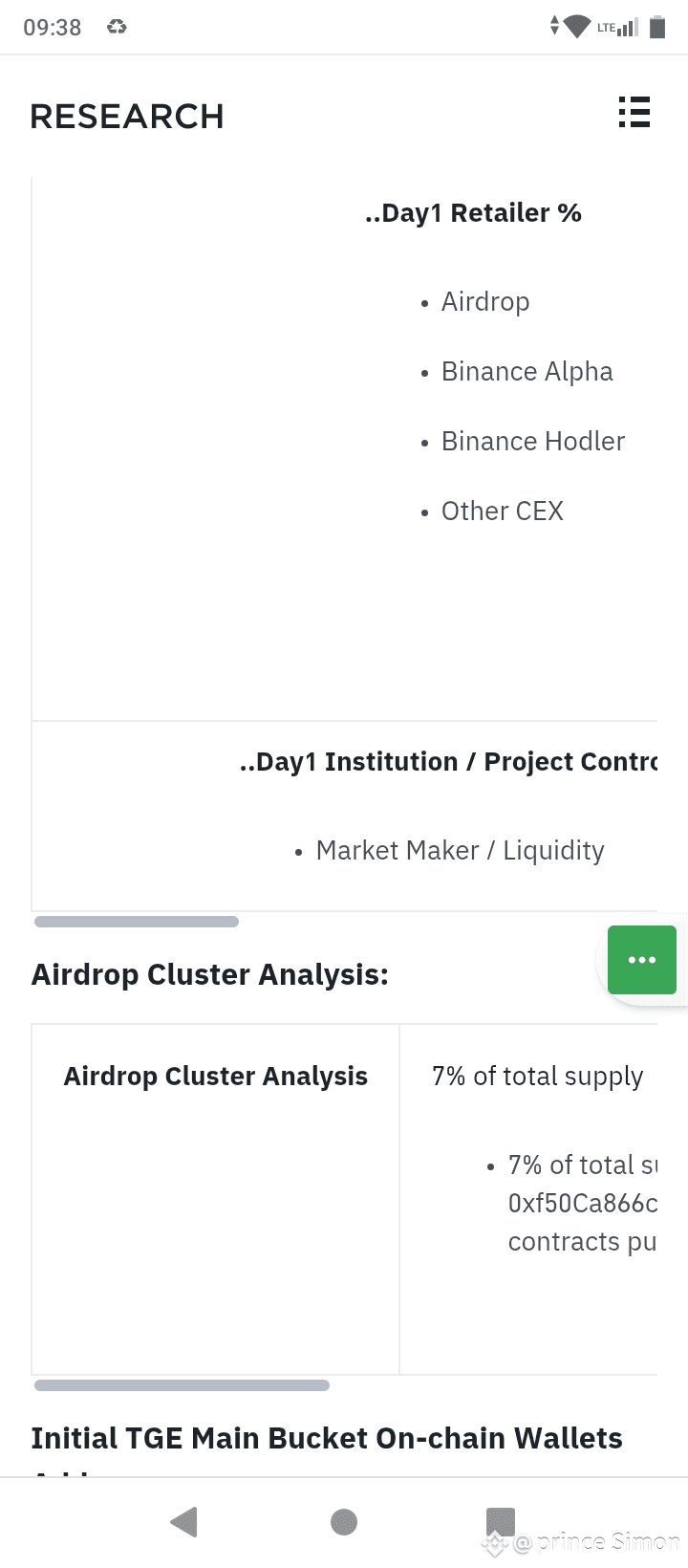688x1568 pixels.
Task: Open recent apps with the square button
Action: (x=500, y=1521)
